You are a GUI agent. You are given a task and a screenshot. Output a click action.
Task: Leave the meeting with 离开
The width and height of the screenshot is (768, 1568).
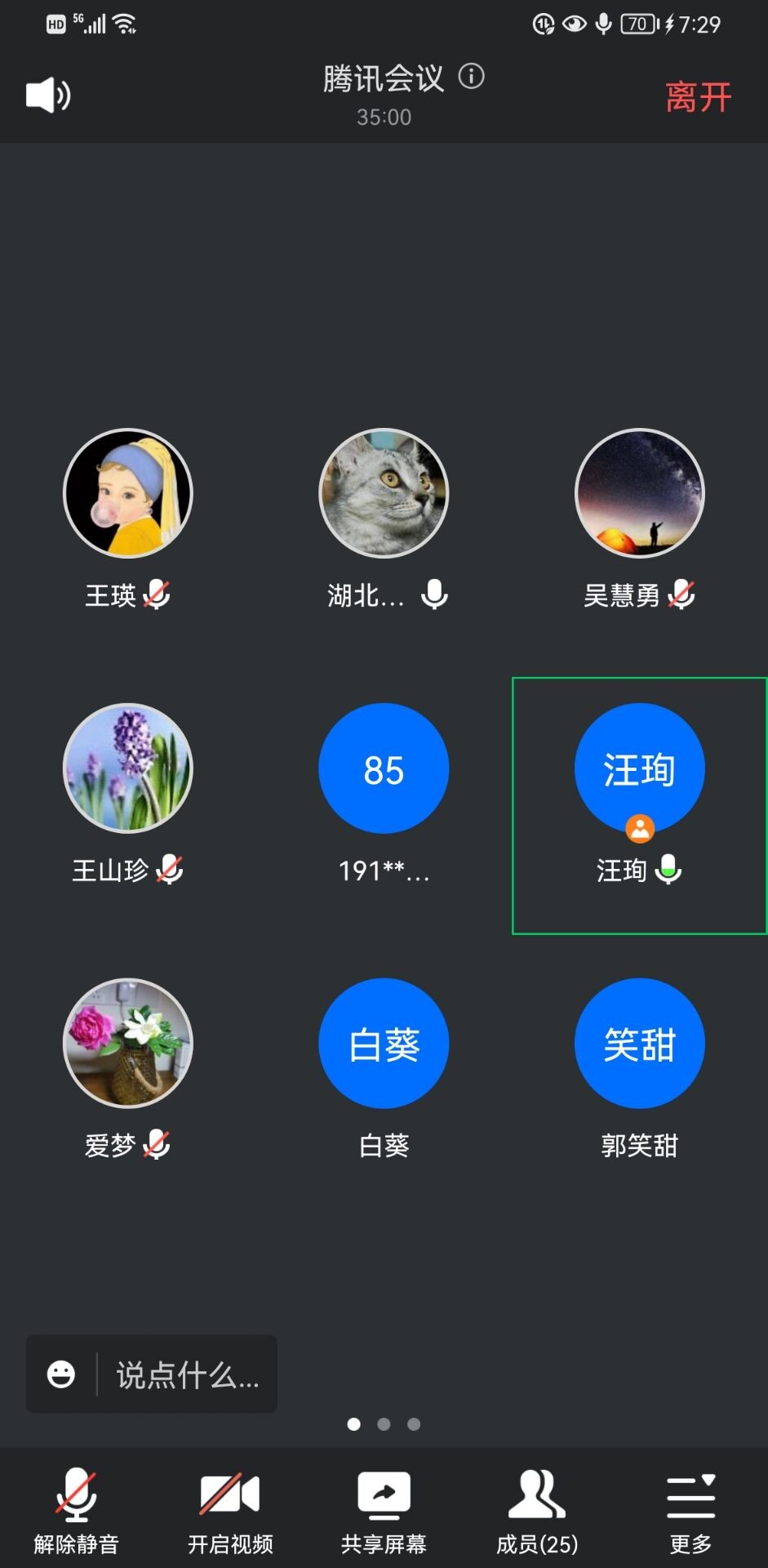tap(698, 97)
